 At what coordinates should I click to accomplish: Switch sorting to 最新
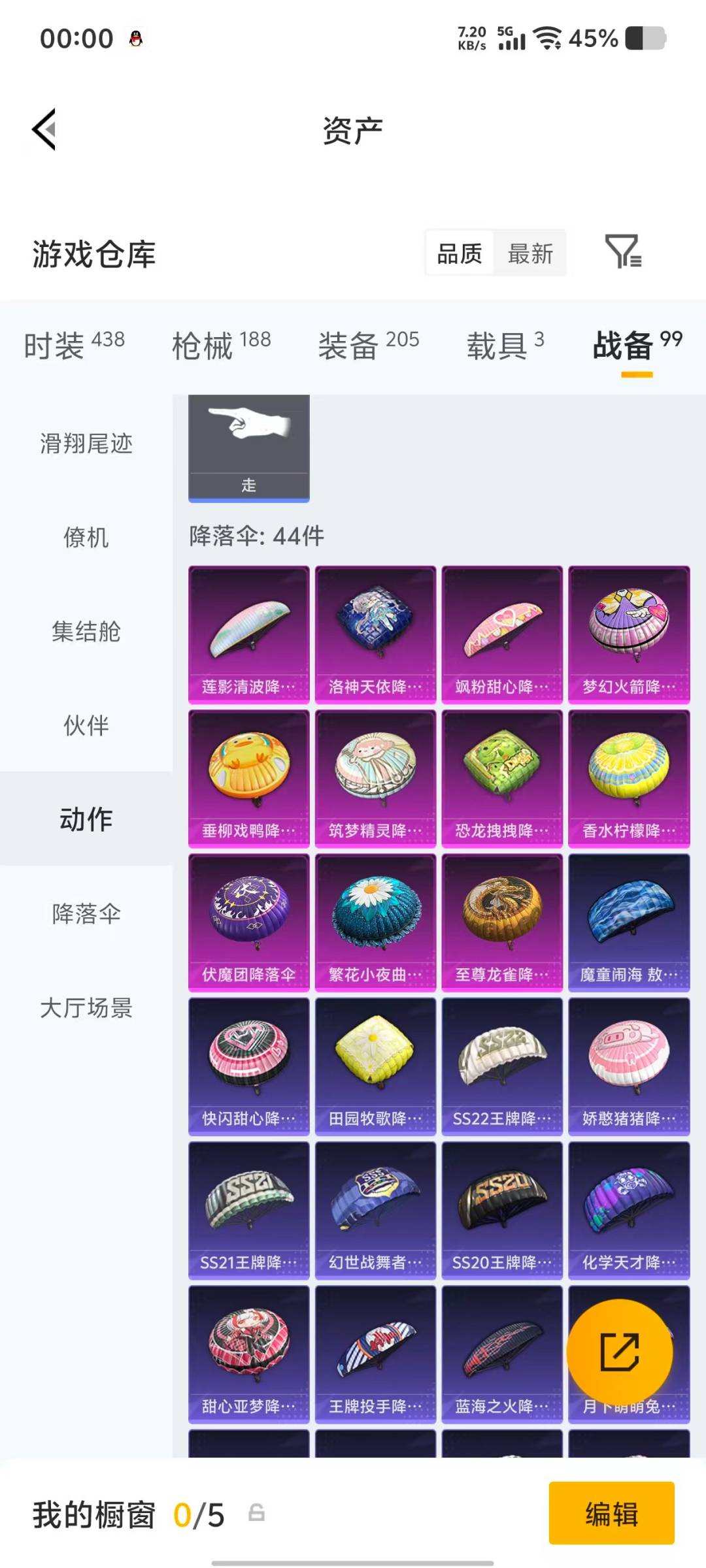531,253
